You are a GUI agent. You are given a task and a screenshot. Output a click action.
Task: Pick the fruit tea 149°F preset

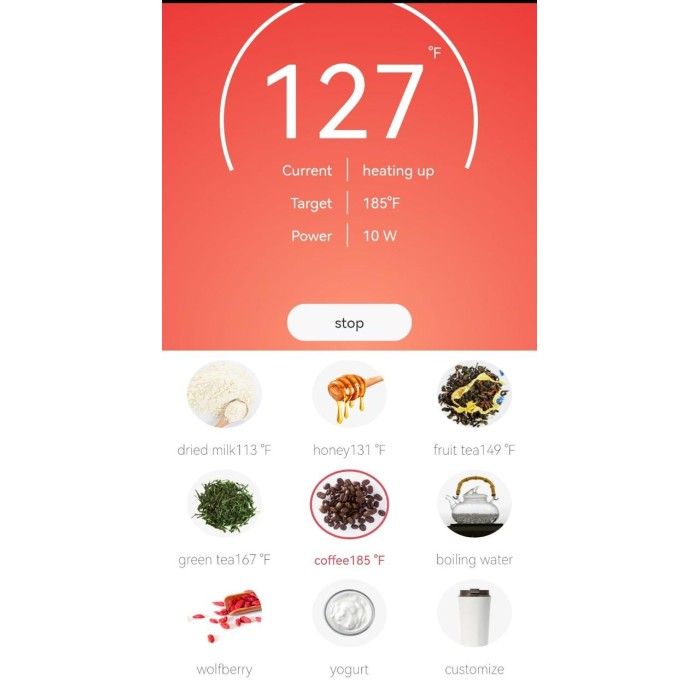[474, 396]
